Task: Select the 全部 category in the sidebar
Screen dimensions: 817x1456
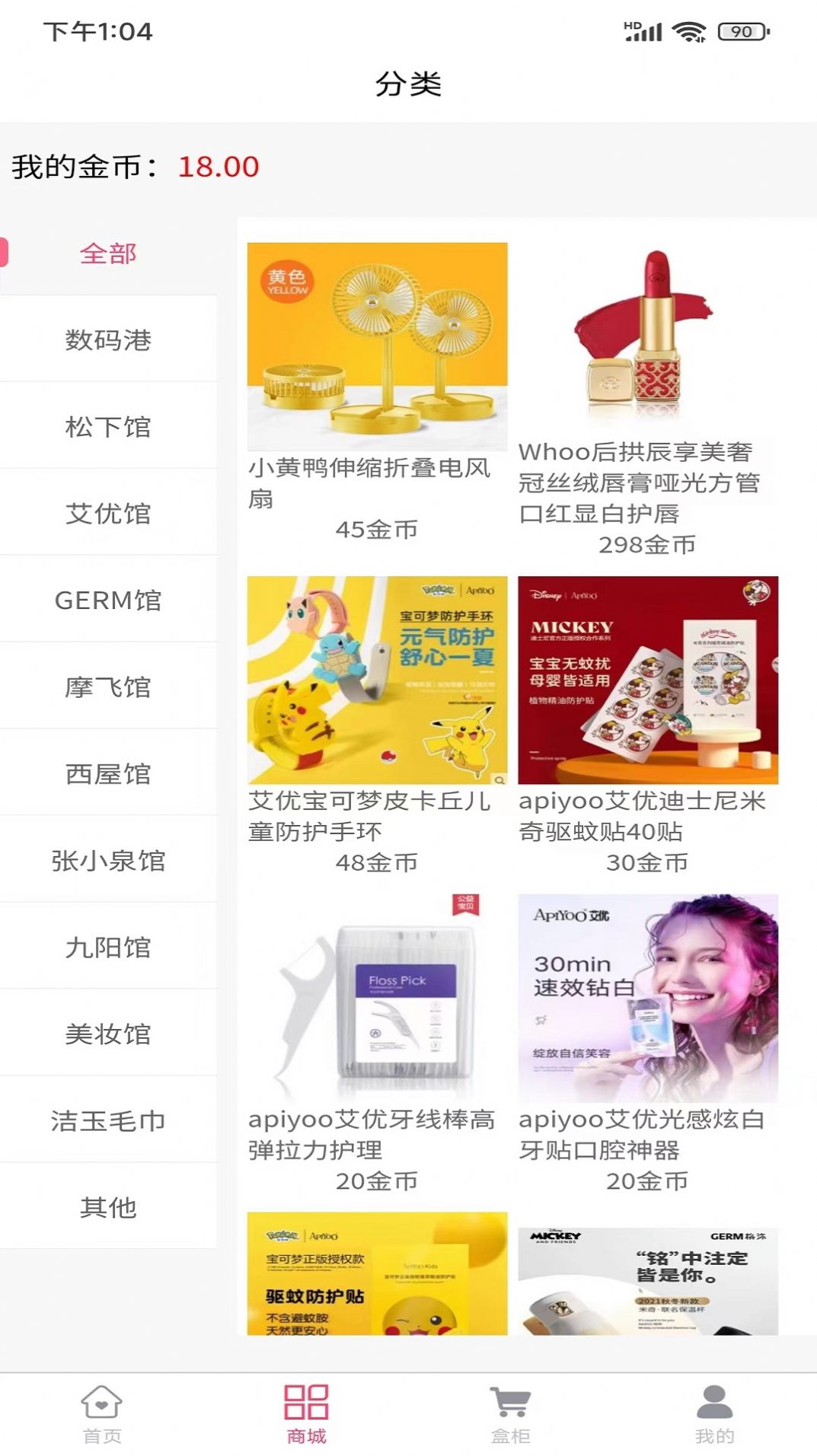Action: pyautogui.click(x=109, y=255)
